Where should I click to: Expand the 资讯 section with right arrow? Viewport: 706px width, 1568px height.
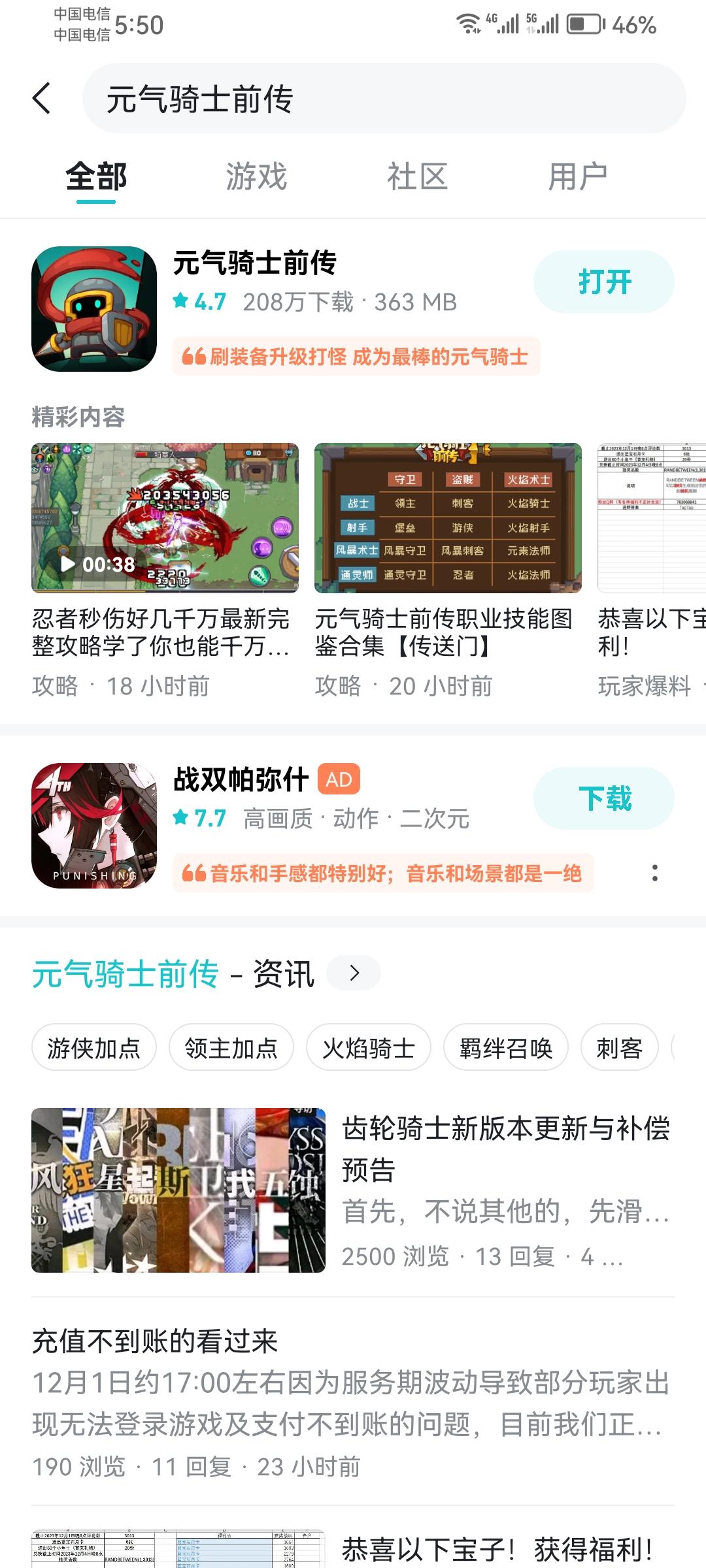[354, 973]
